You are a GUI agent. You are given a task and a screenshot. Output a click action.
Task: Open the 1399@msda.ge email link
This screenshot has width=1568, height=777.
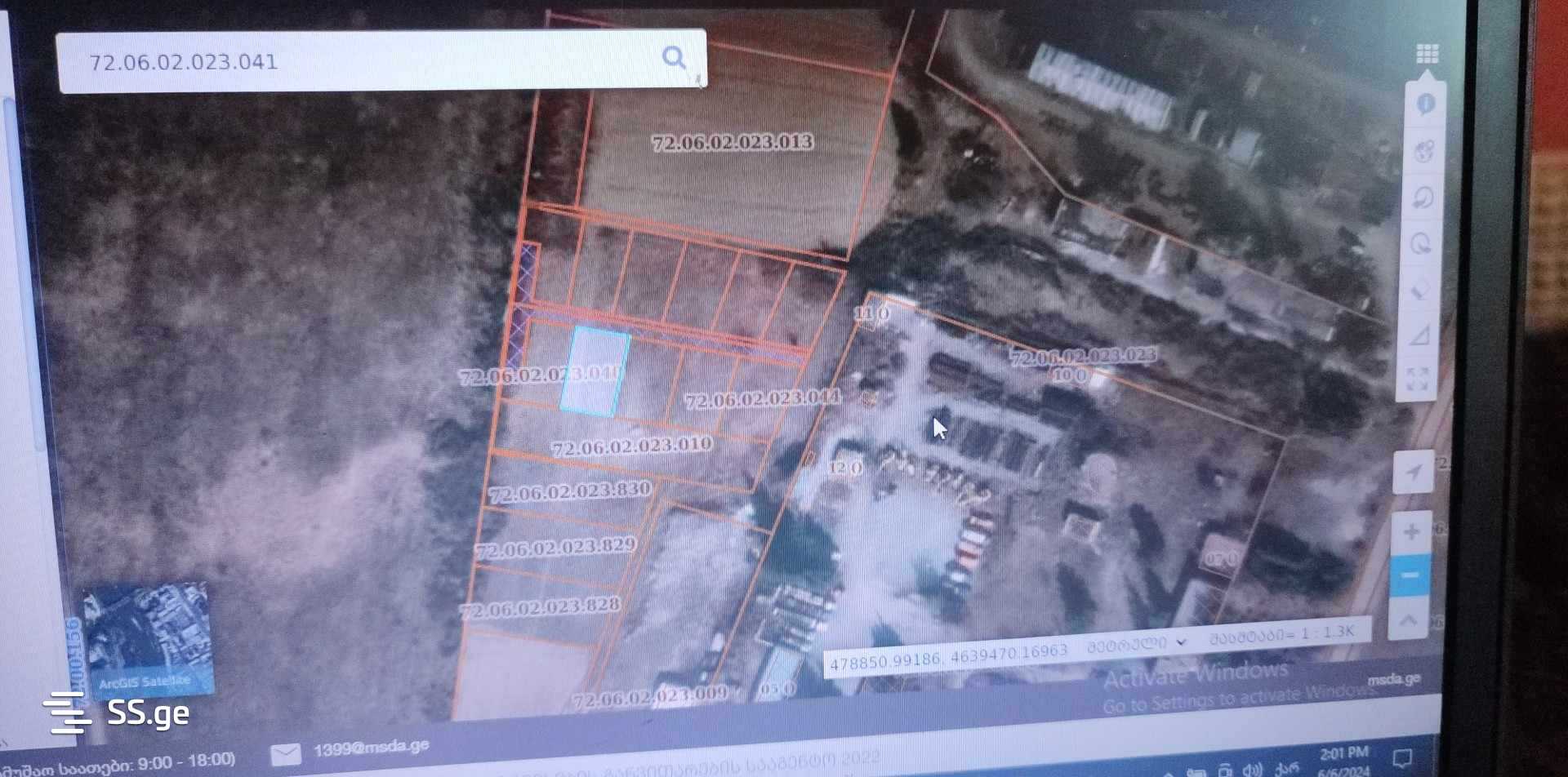click(x=371, y=748)
